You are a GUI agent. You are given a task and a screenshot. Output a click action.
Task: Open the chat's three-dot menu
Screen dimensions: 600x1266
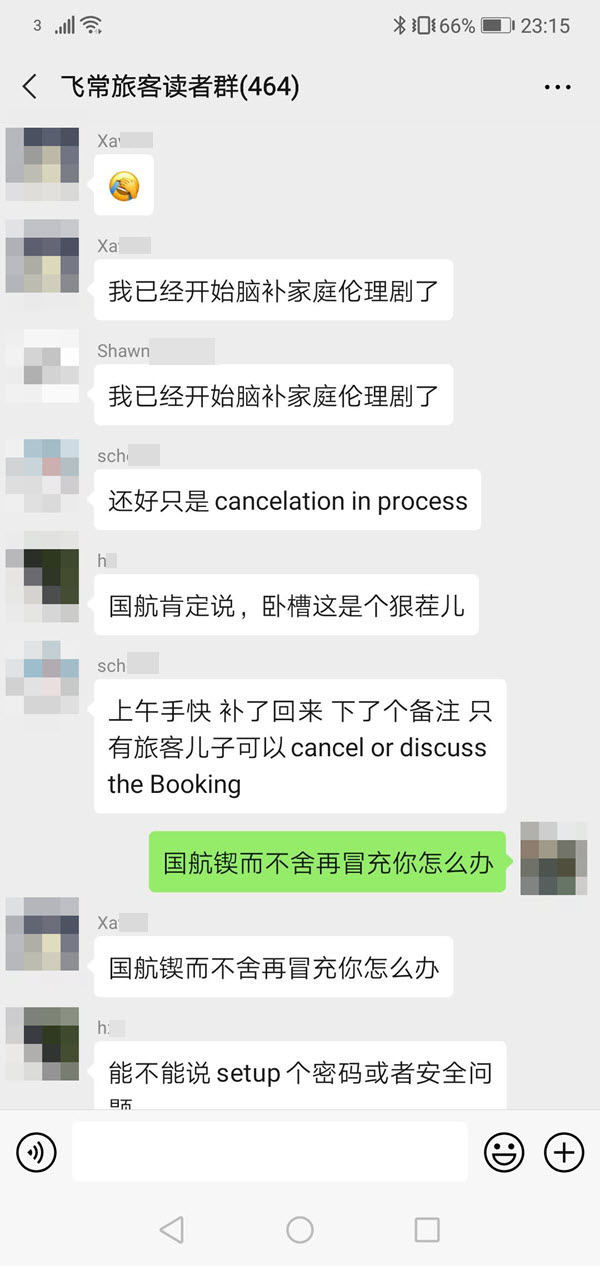click(557, 88)
